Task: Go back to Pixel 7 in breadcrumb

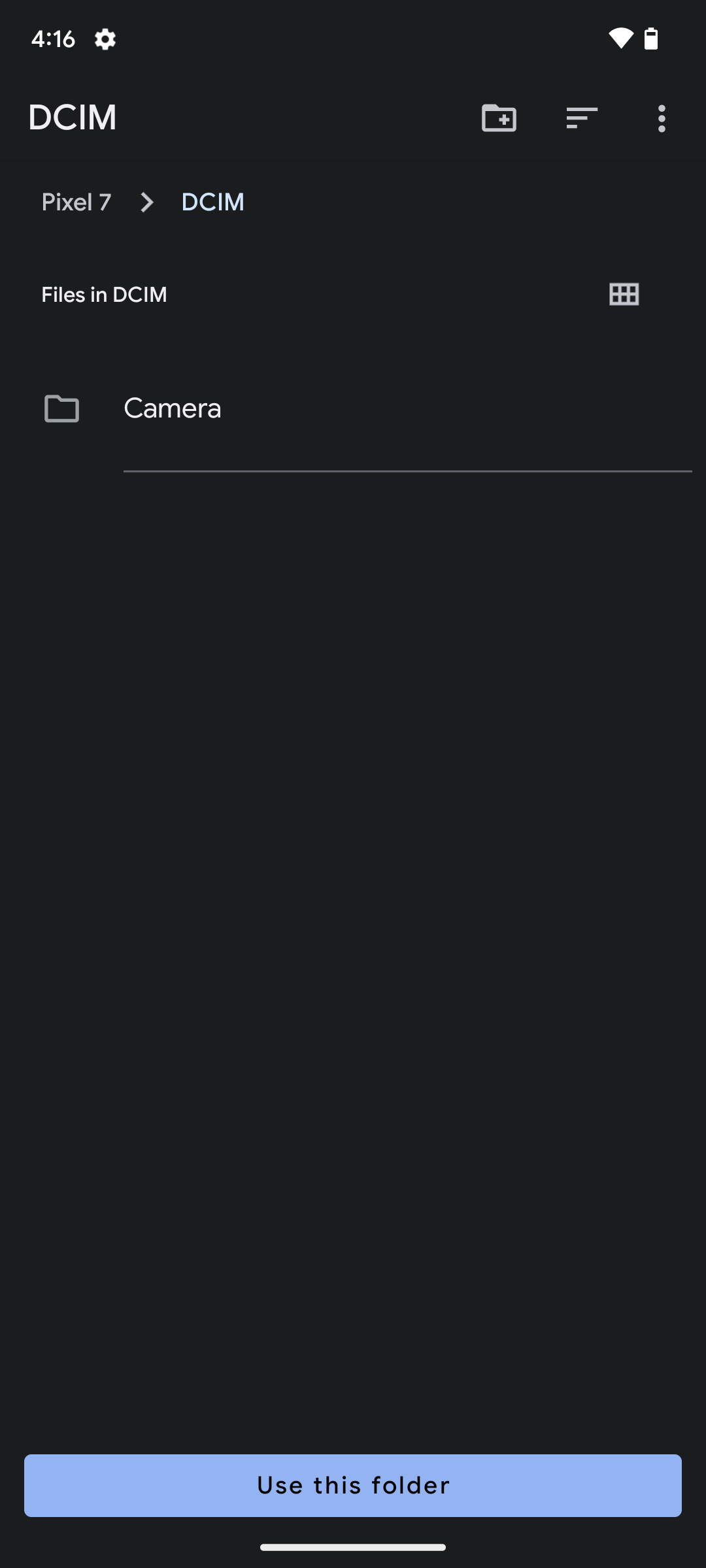Action: (x=76, y=203)
